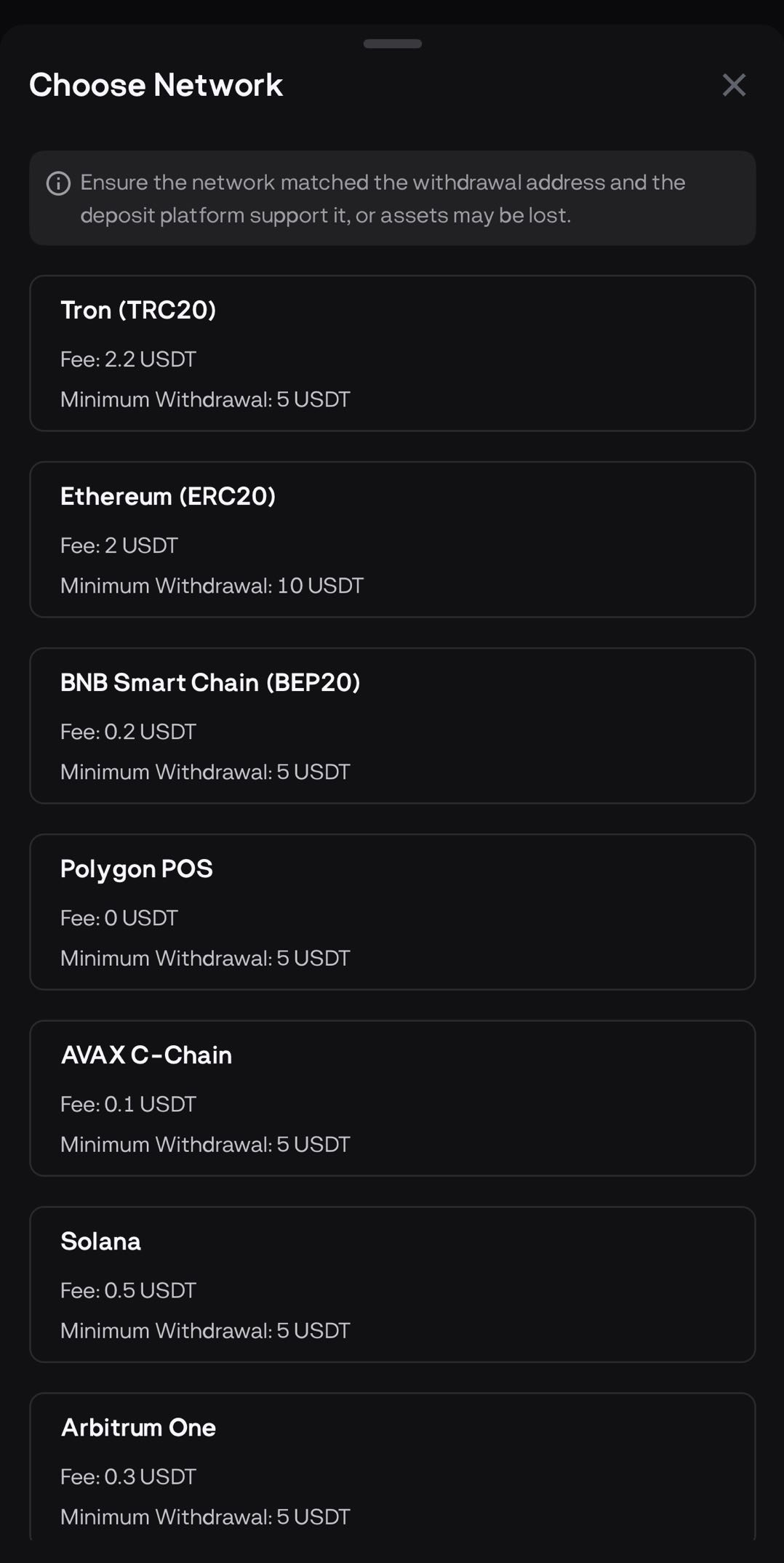
Task: Click the Arbitrum One fee 0.3 USDT
Action: pyautogui.click(x=127, y=1475)
